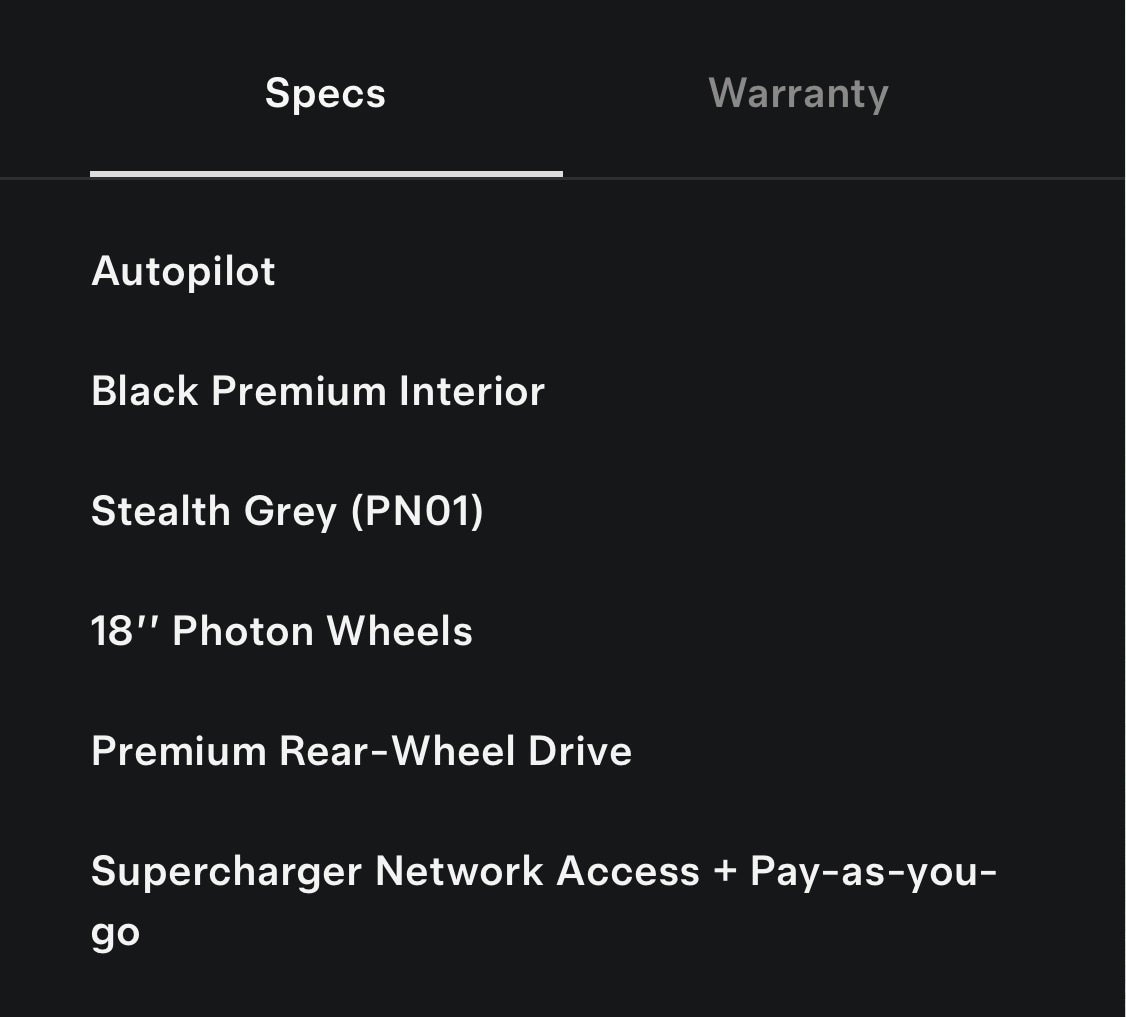Select the Specs tab
Viewport: 1126px width, 1017px height.
325,94
